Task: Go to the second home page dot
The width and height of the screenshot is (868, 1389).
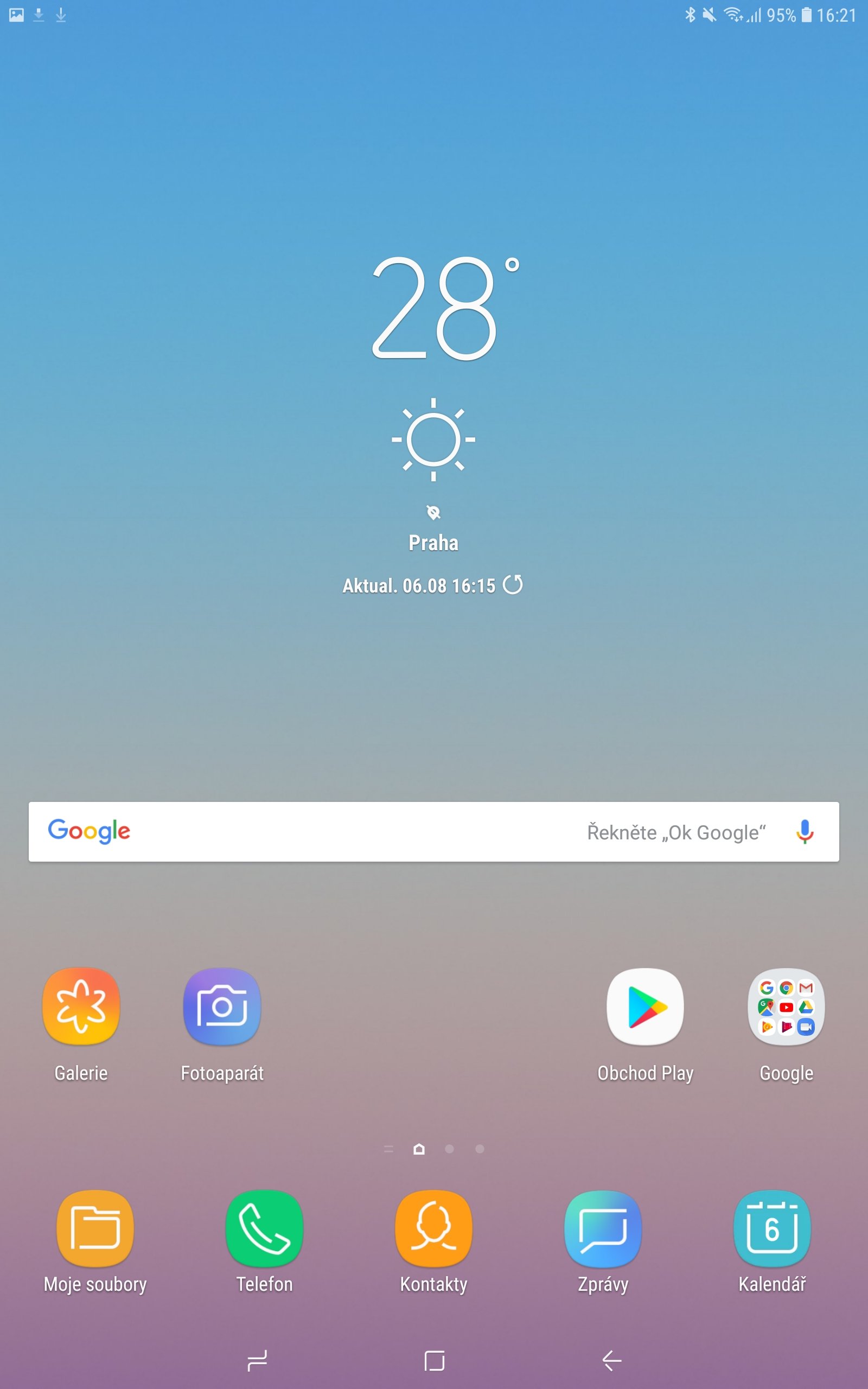Action: [x=450, y=1149]
